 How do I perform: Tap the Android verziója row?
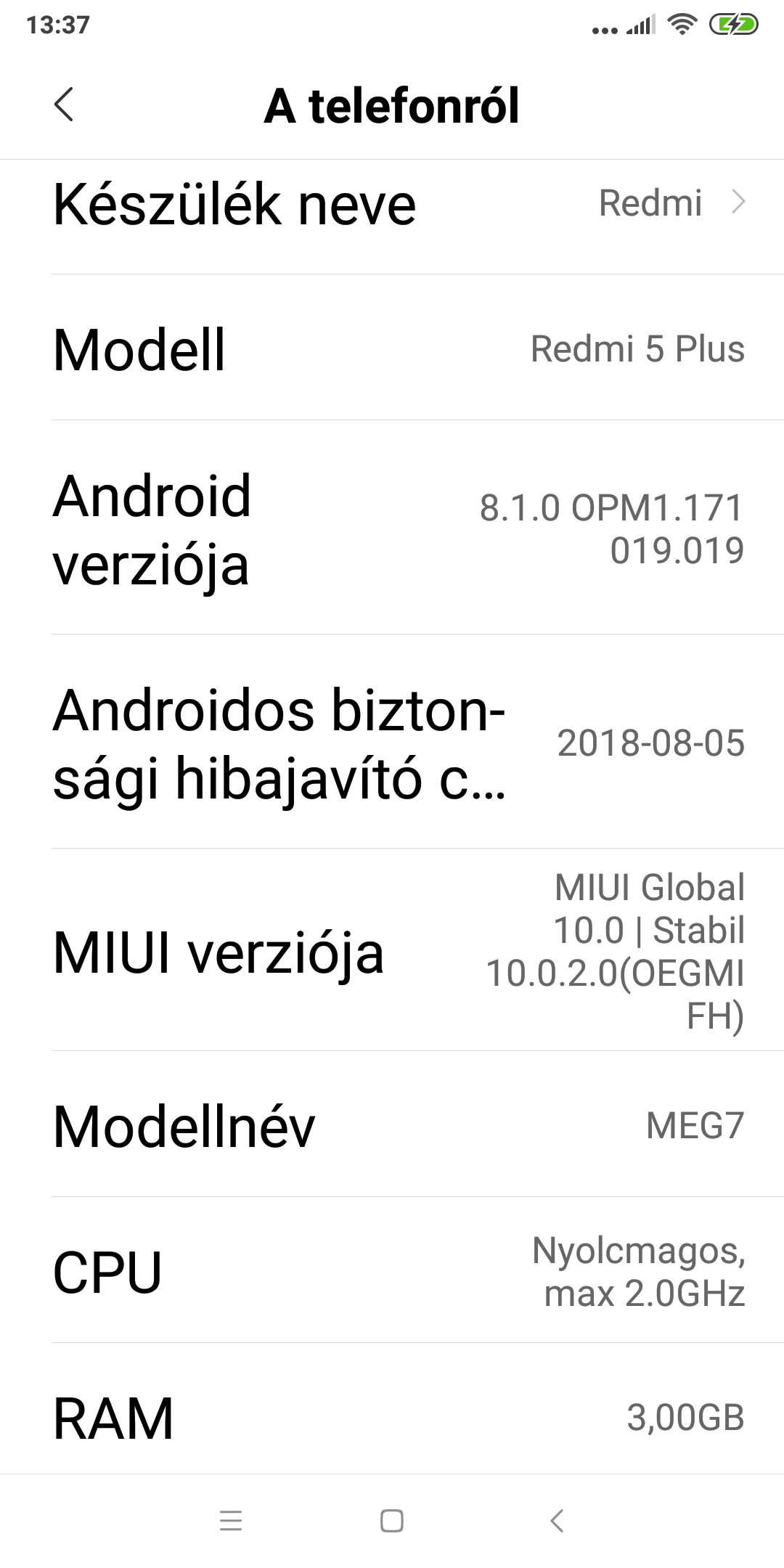point(392,528)
